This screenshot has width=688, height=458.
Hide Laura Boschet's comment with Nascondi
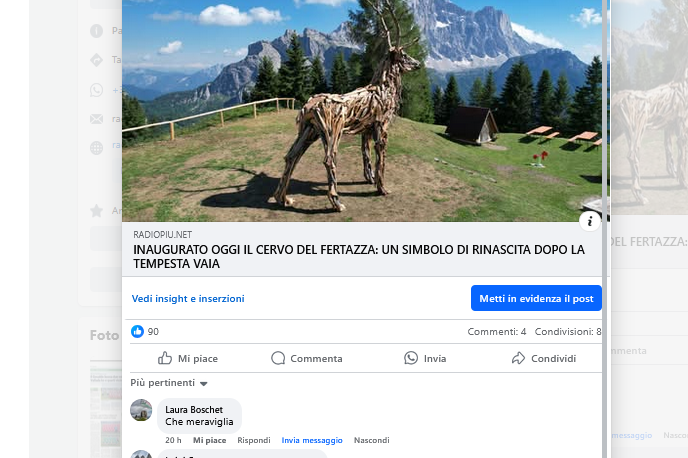pos(371,440)
